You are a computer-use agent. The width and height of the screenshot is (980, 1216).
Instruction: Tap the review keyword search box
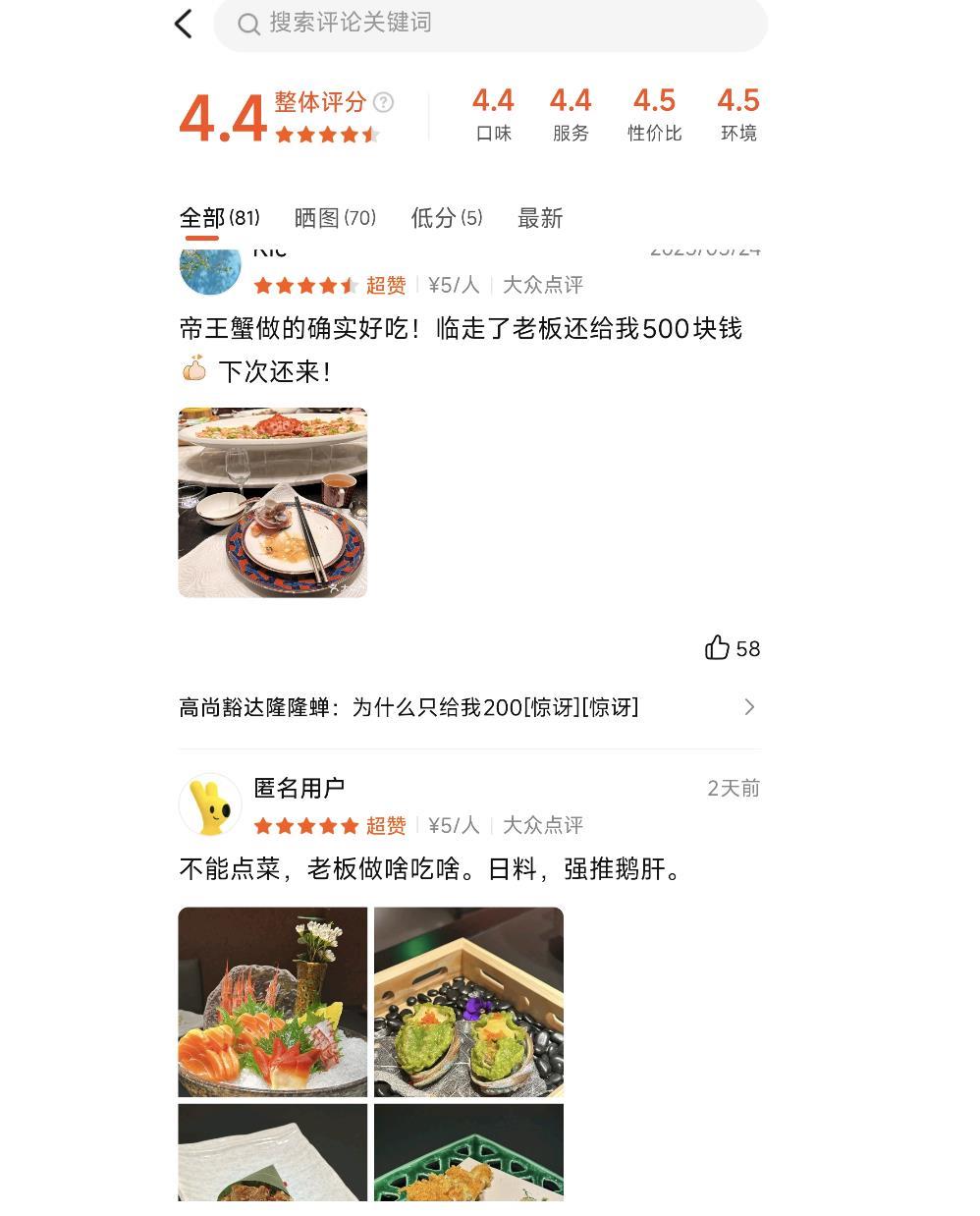coord(490,24)
